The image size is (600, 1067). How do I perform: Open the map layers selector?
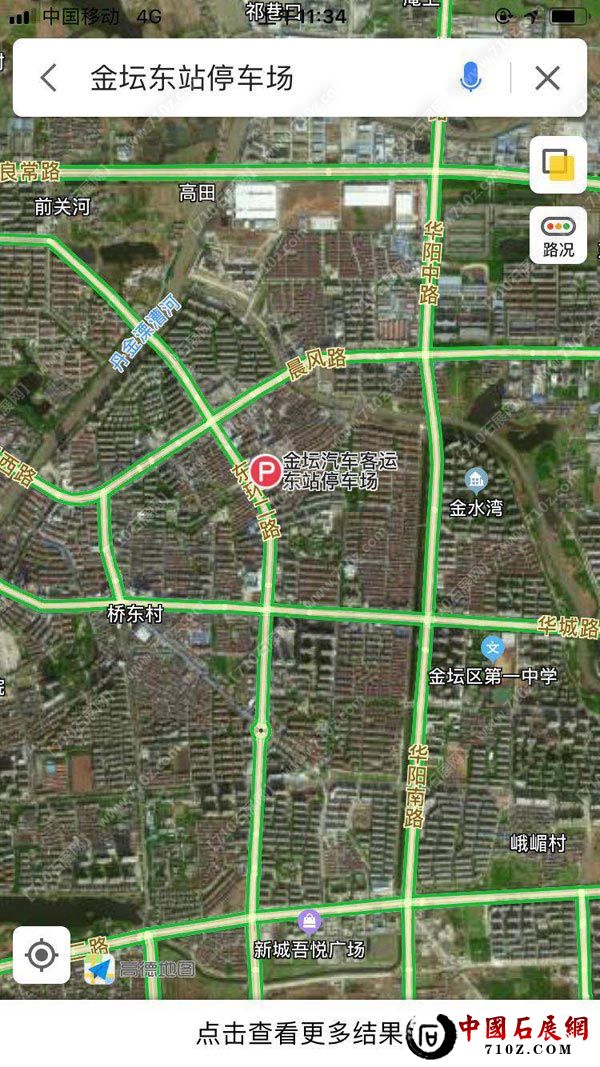(557, 164)
